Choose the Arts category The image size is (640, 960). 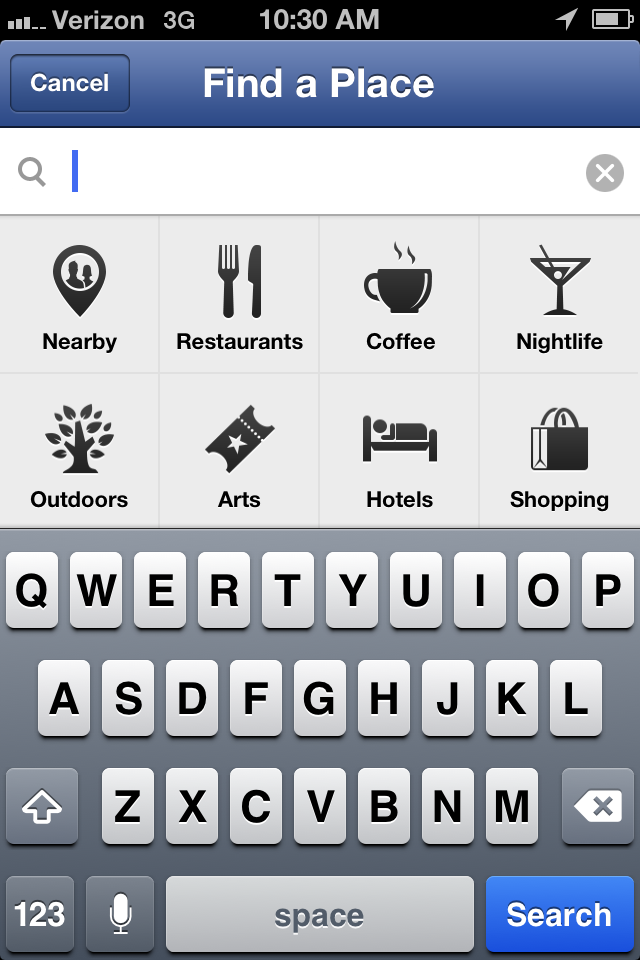pos(240,453)
